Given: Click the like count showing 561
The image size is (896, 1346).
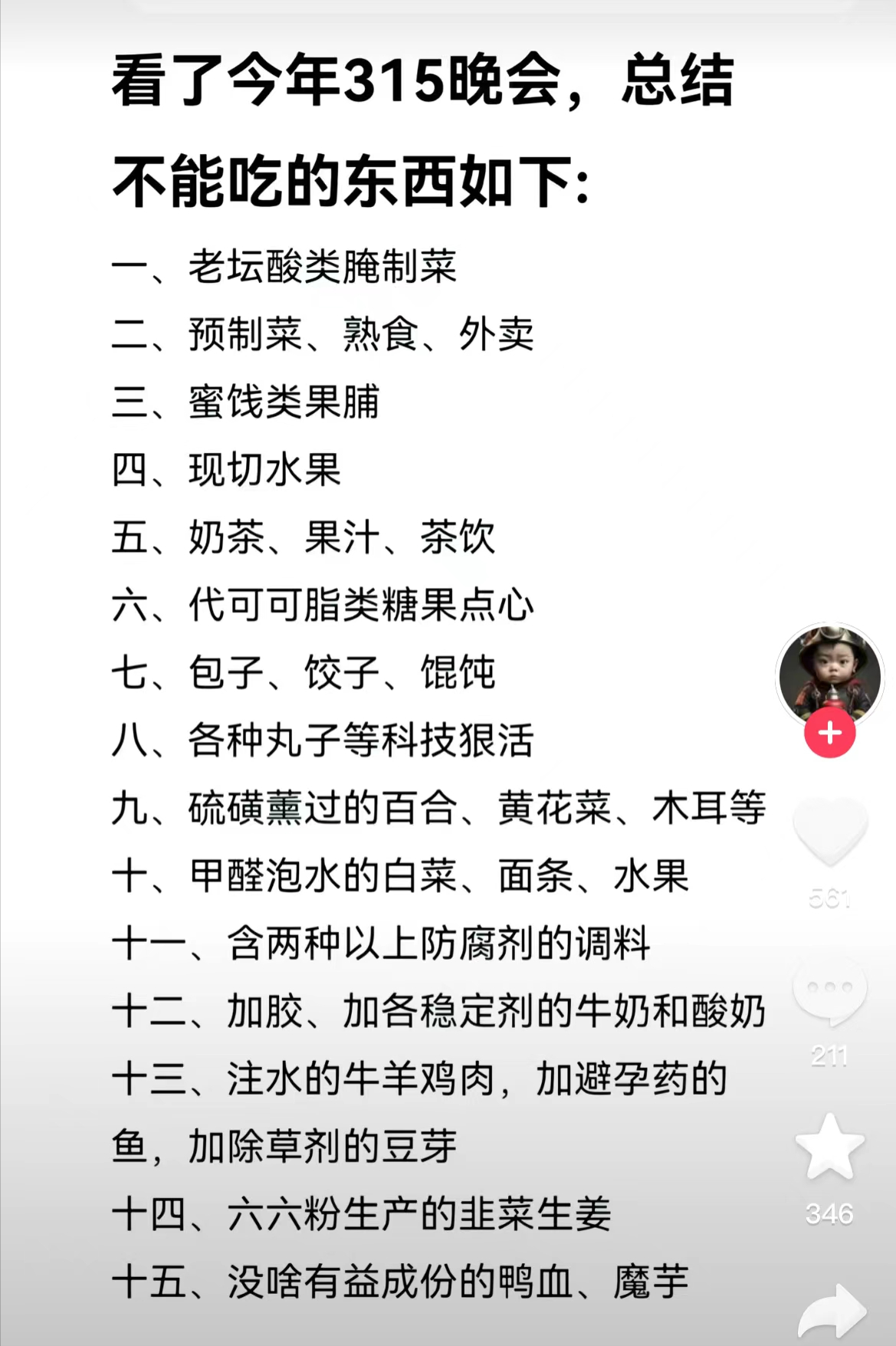Looking at the screenshot, I should 830,898.
